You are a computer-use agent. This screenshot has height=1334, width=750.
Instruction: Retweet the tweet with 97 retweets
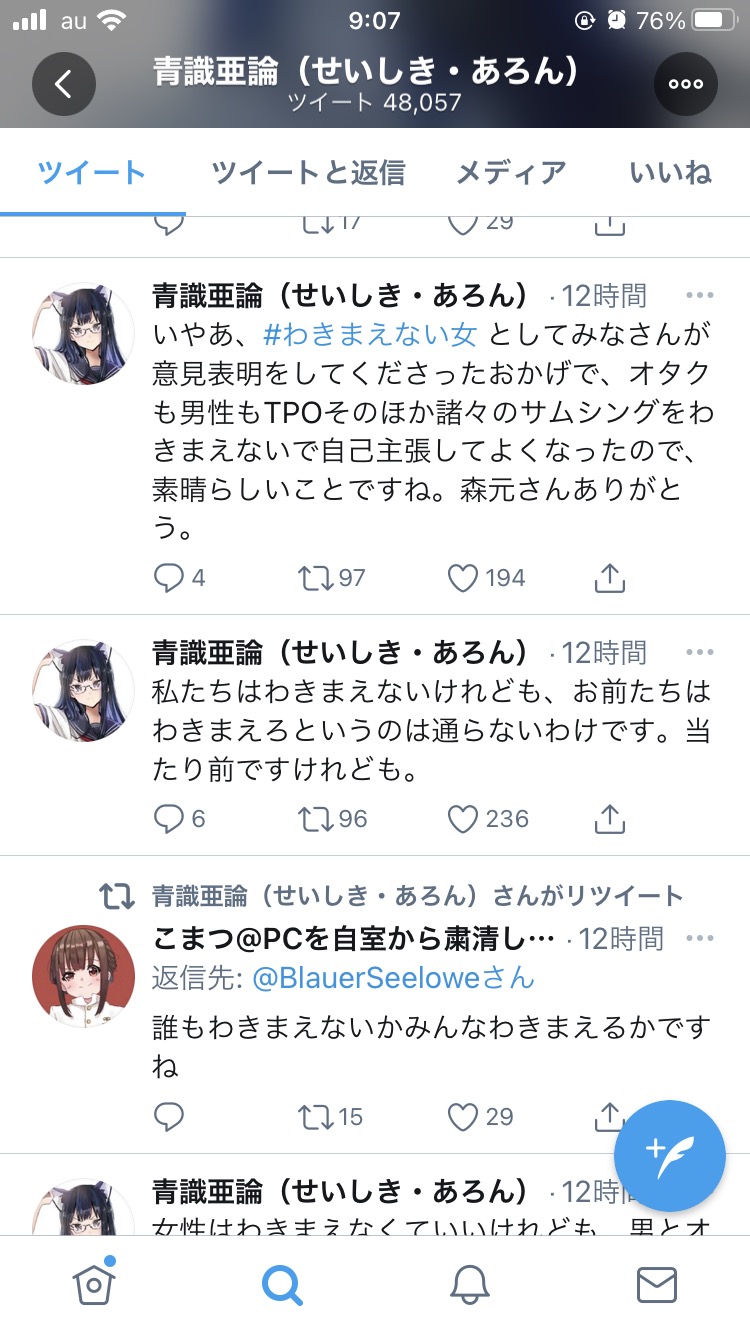click(x=333, y=577)
